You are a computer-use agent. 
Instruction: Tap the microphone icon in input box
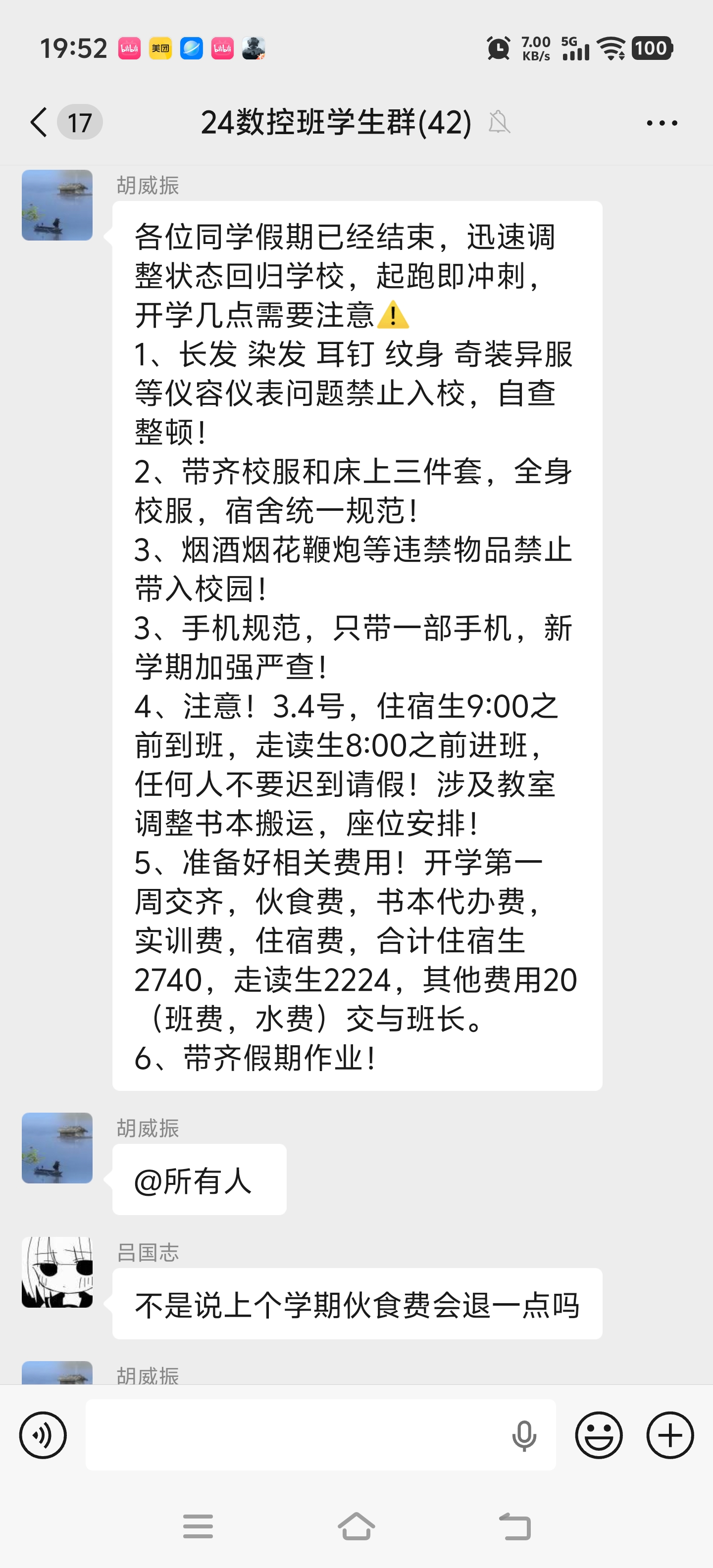[524, 1436]
